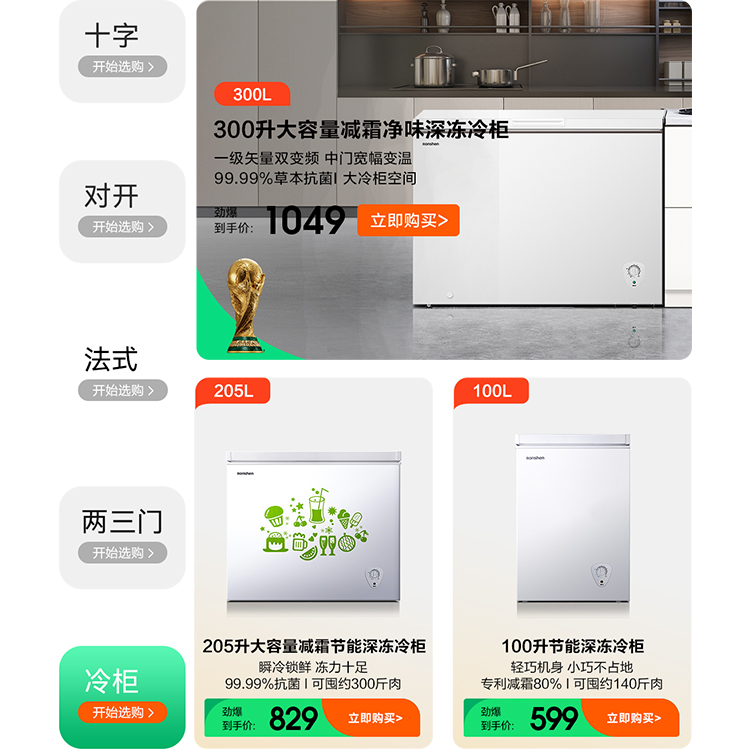Purchase the 100升 freezer at 599
This screenshot has height=750, width=750.
634,718
